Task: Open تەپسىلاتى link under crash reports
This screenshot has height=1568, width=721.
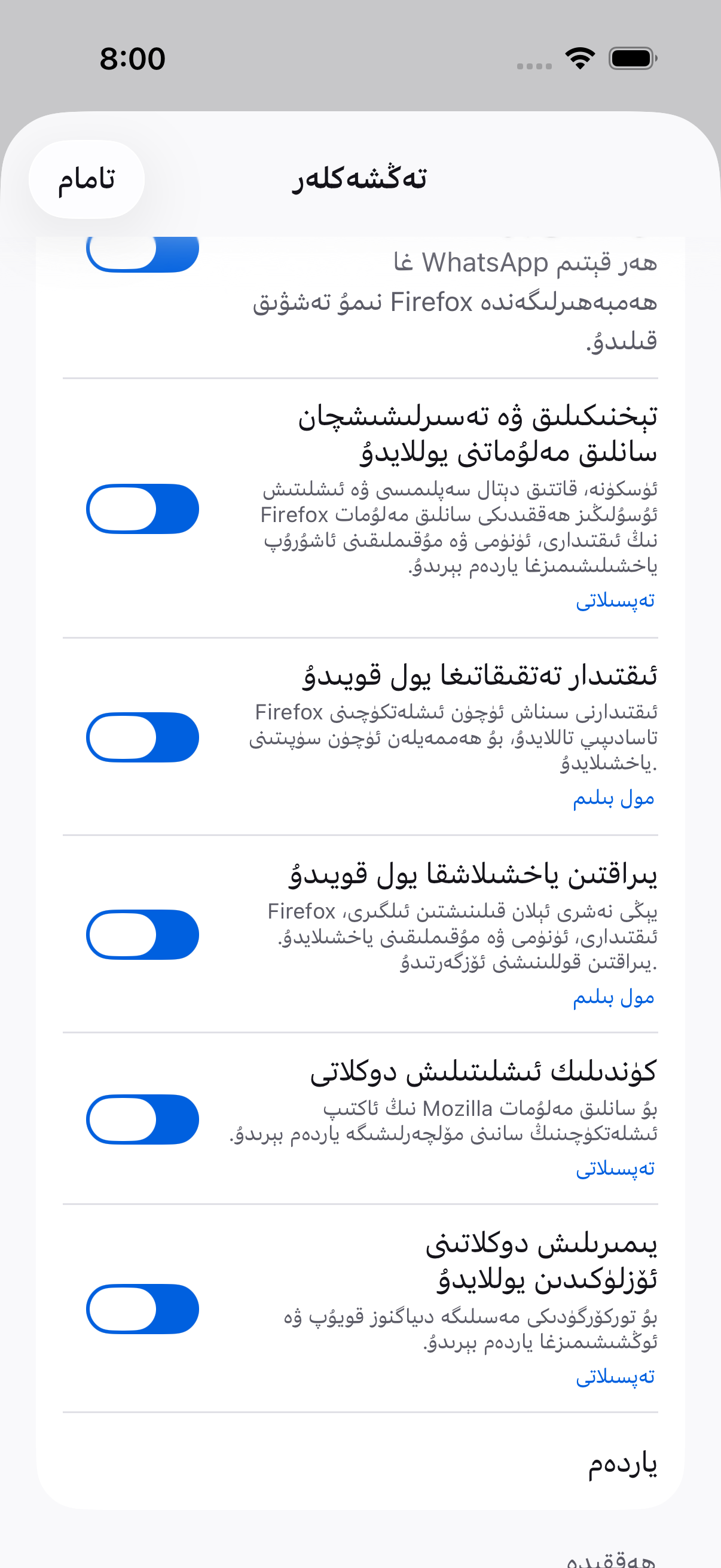Action: pos(615,1377)
